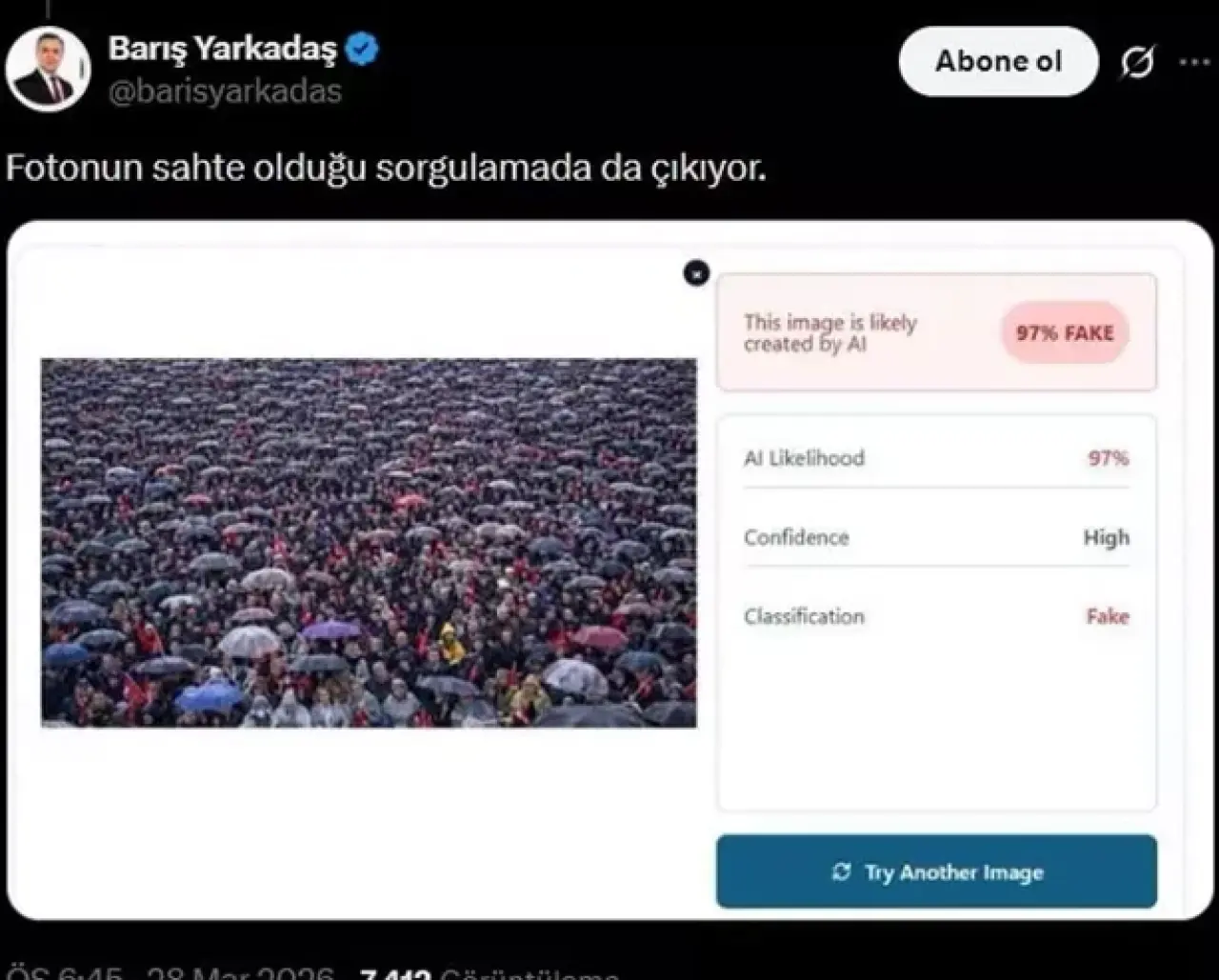Open the attached AI detection screenshot

click(609, 570)
